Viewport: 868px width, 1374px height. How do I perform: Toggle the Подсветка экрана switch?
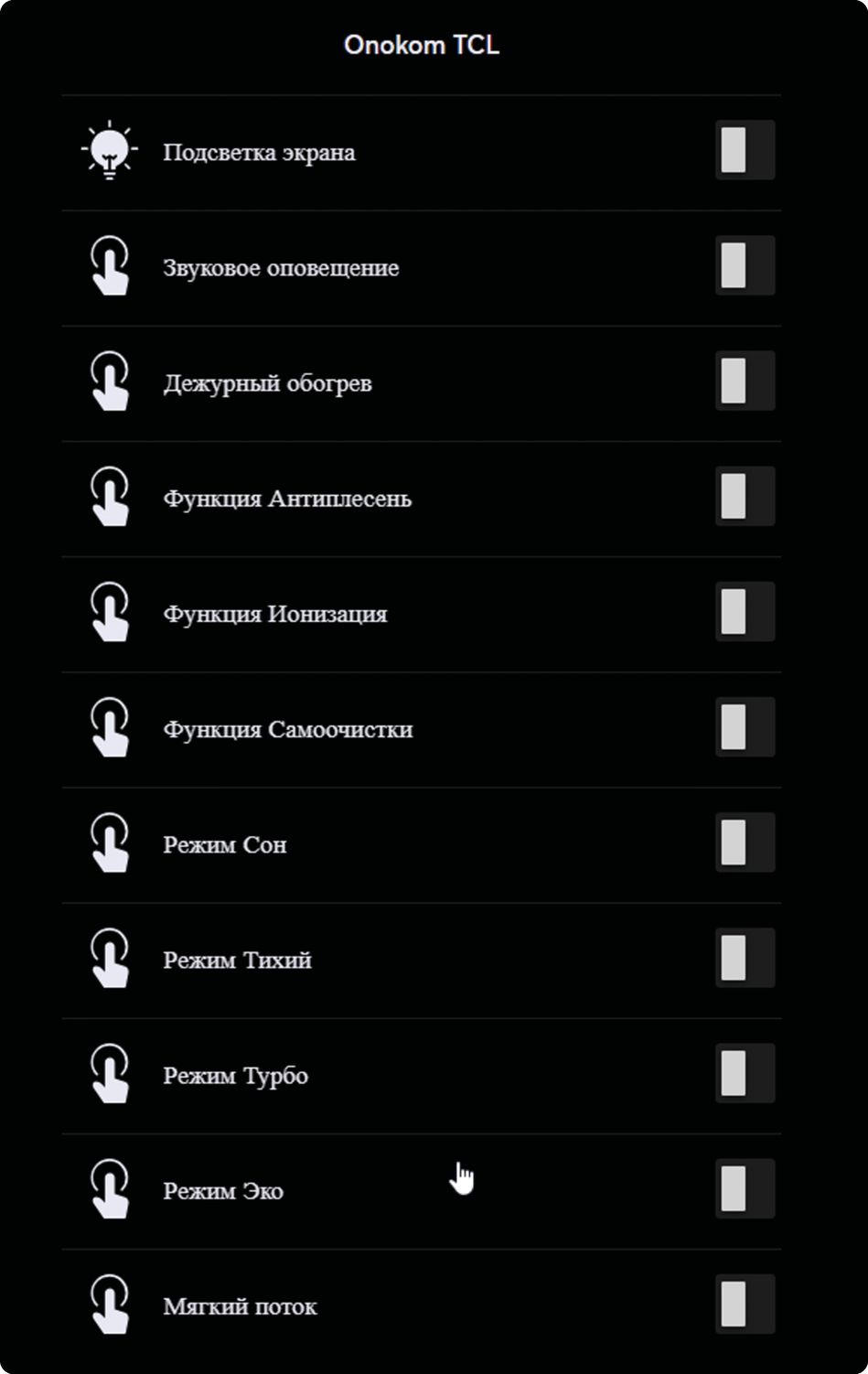coord(745,150)
